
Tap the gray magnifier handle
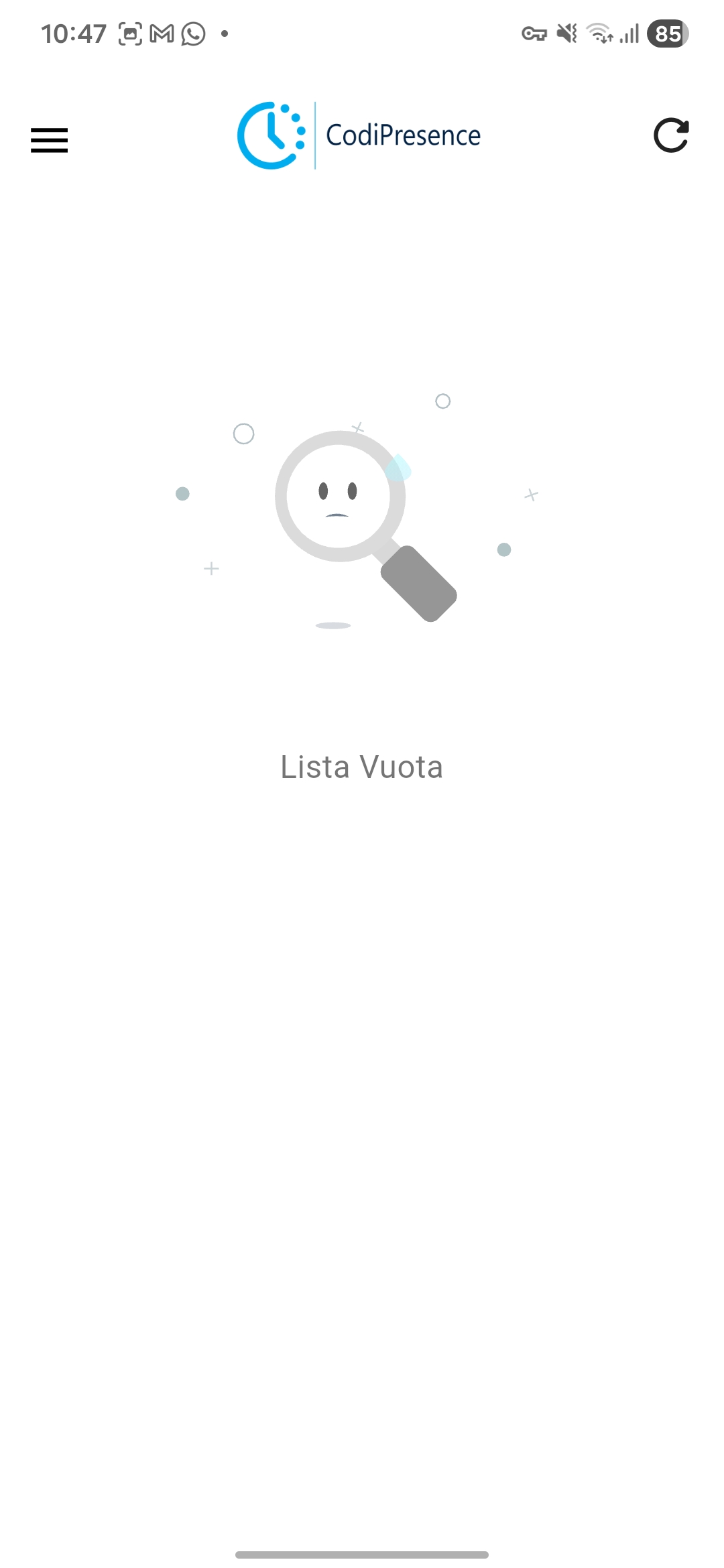click(418, 584)
